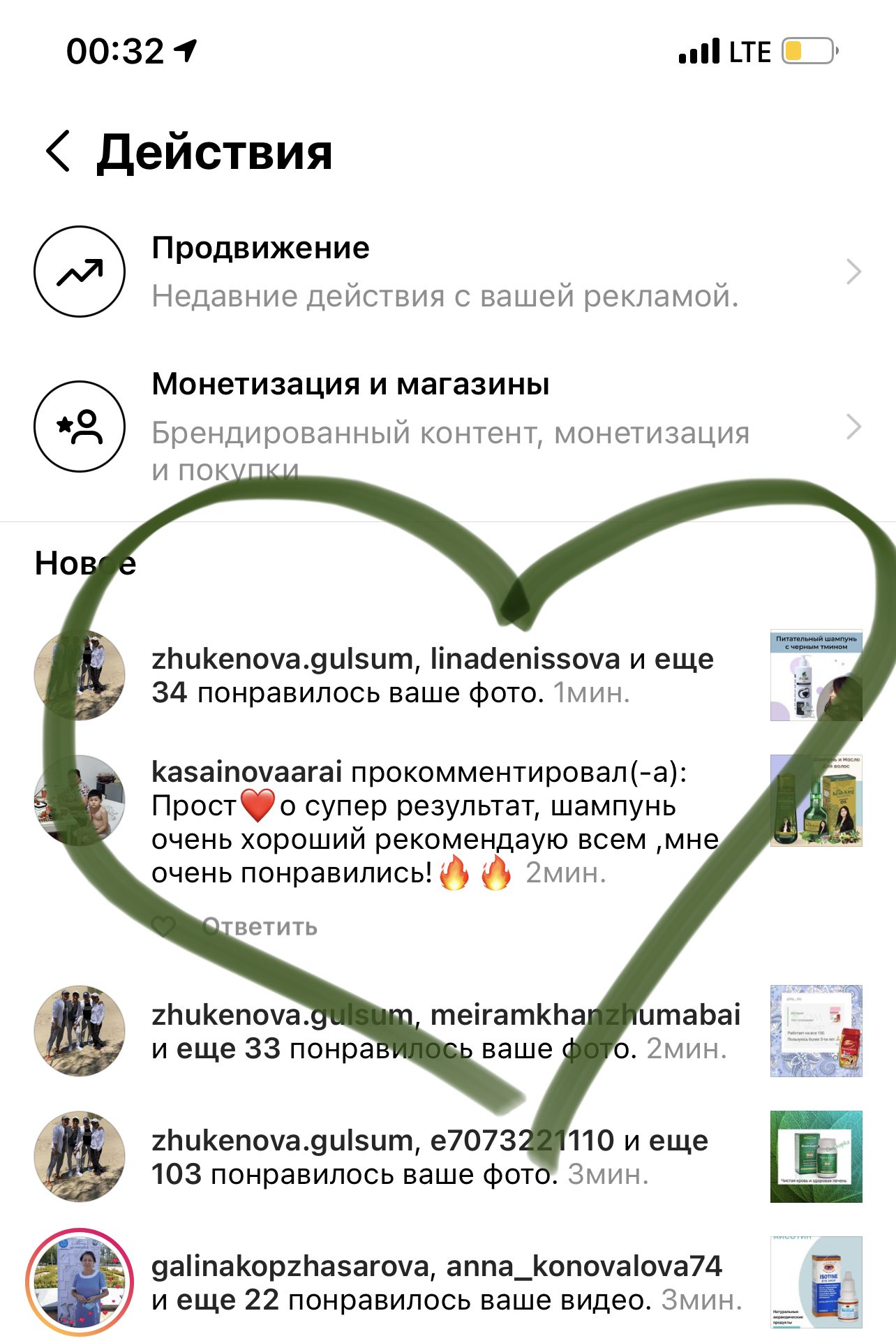The image size is (896, 1341).
Task: View the post thumbnail next to meiramkhanzhumabai's likes
Action: (816, 1031)
